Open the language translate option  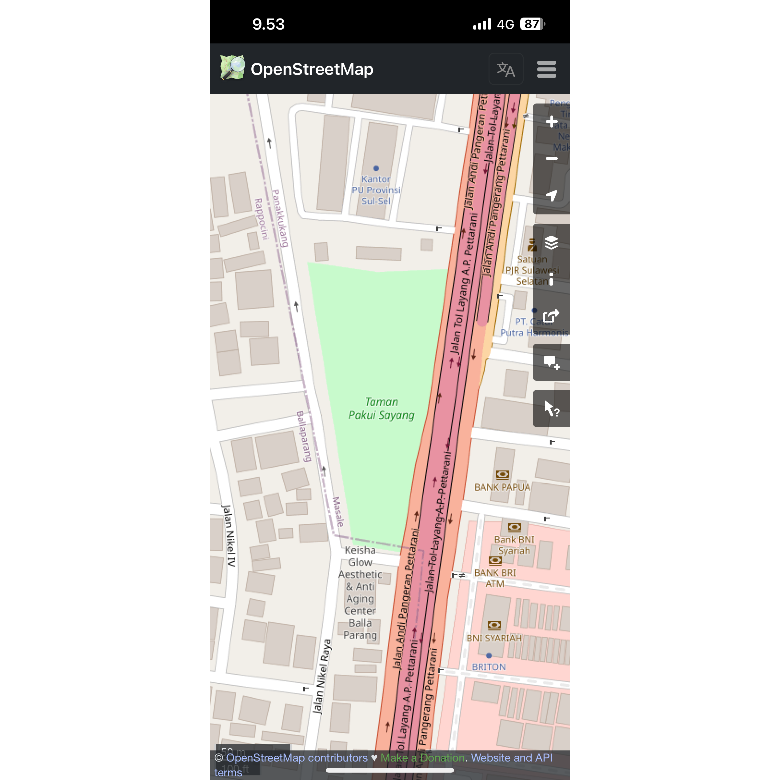(506, 69)
